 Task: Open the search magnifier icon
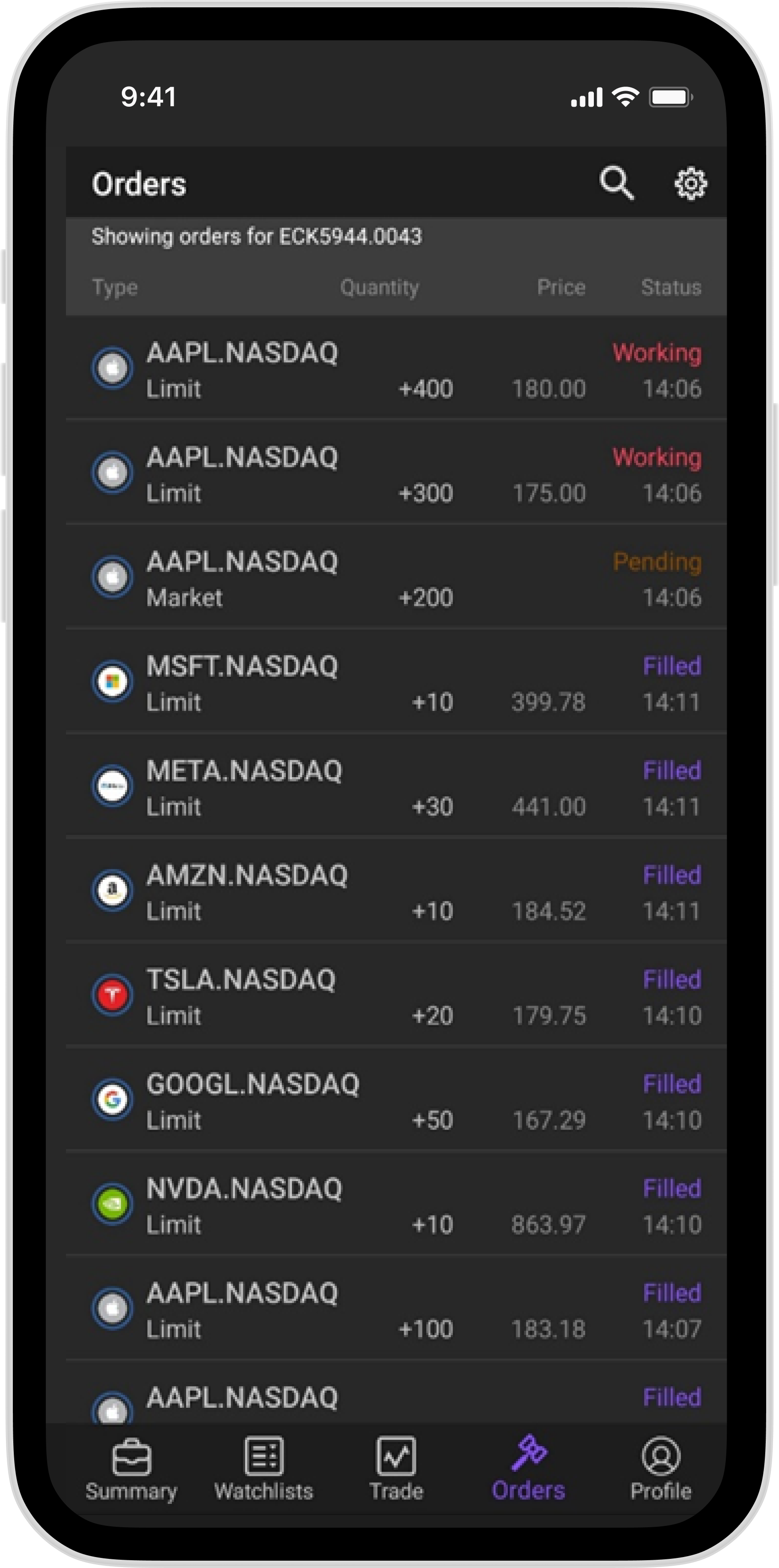tap(617, 183)
